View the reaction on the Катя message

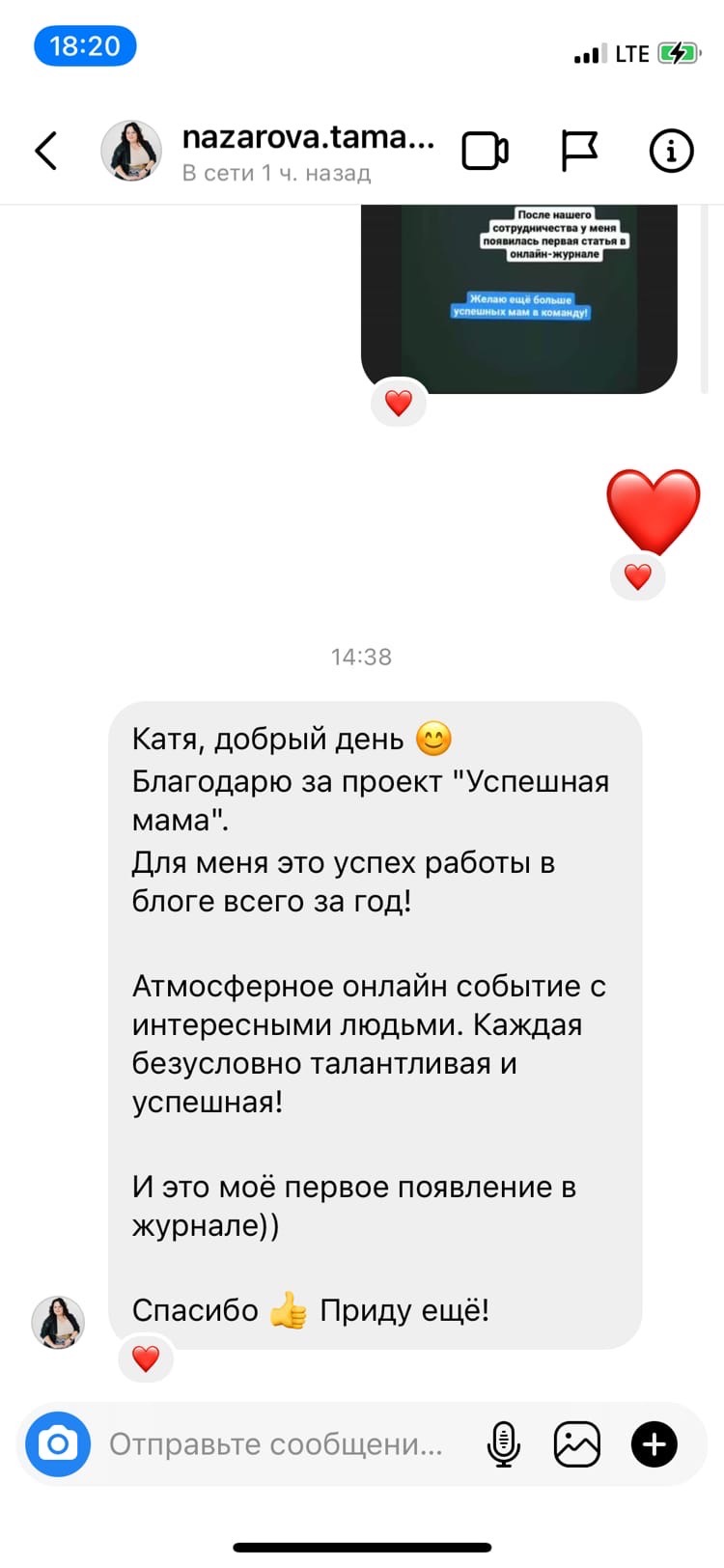click(146, 1359)
